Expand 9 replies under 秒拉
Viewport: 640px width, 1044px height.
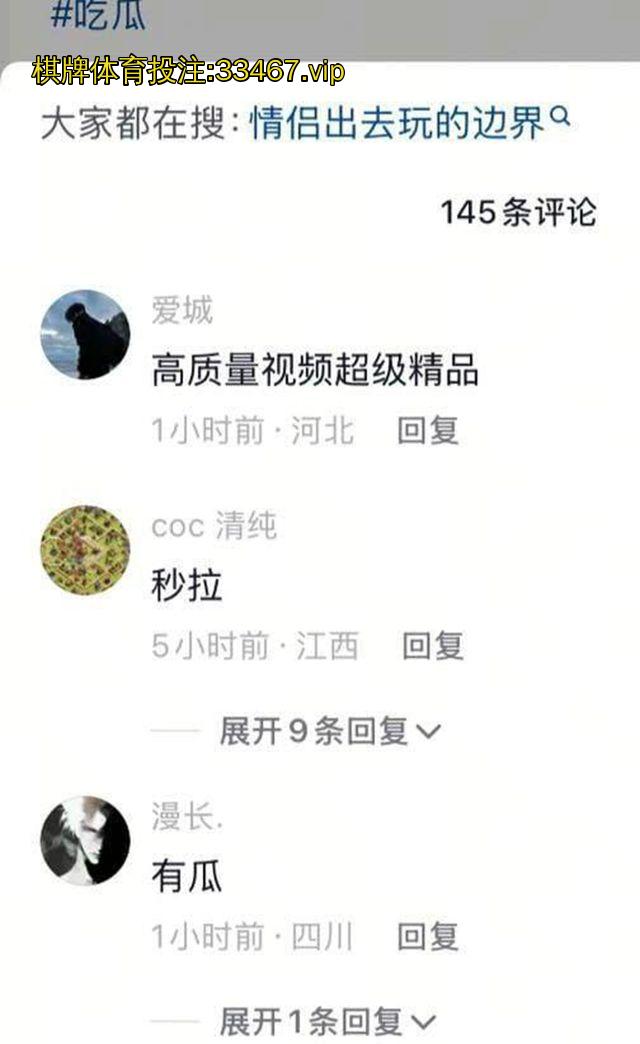tap(329, 732)
